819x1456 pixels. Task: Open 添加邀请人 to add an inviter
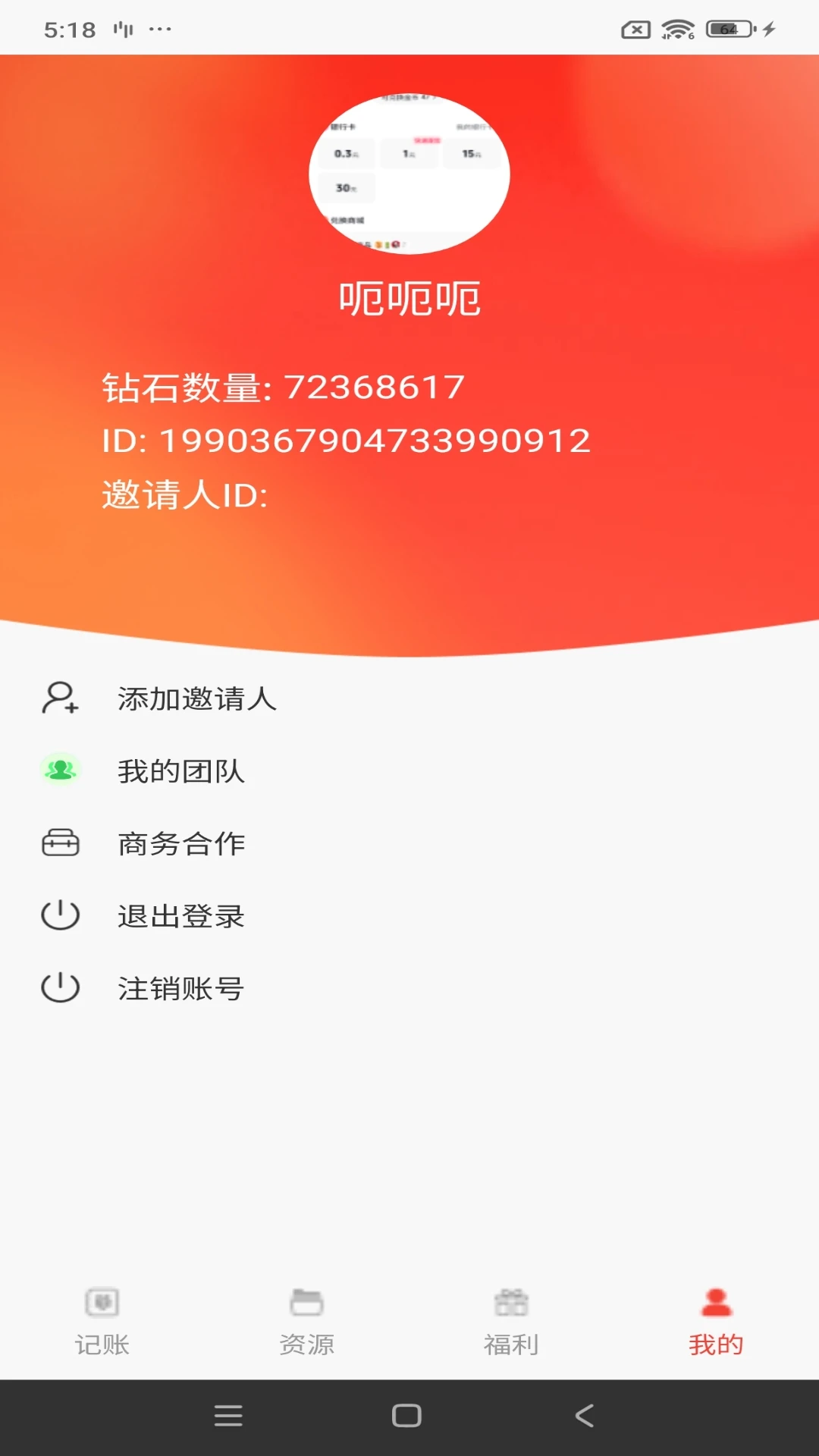point(196,698)
